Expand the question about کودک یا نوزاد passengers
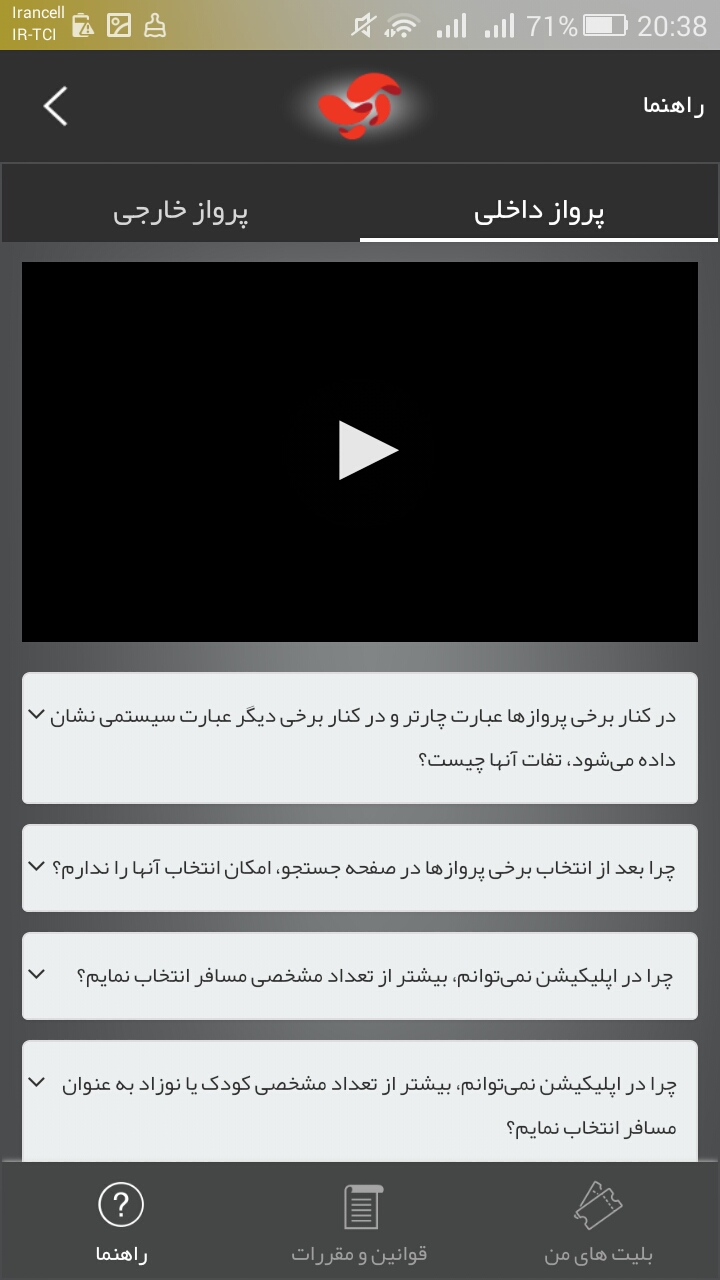 click(x=360, y=1102)
